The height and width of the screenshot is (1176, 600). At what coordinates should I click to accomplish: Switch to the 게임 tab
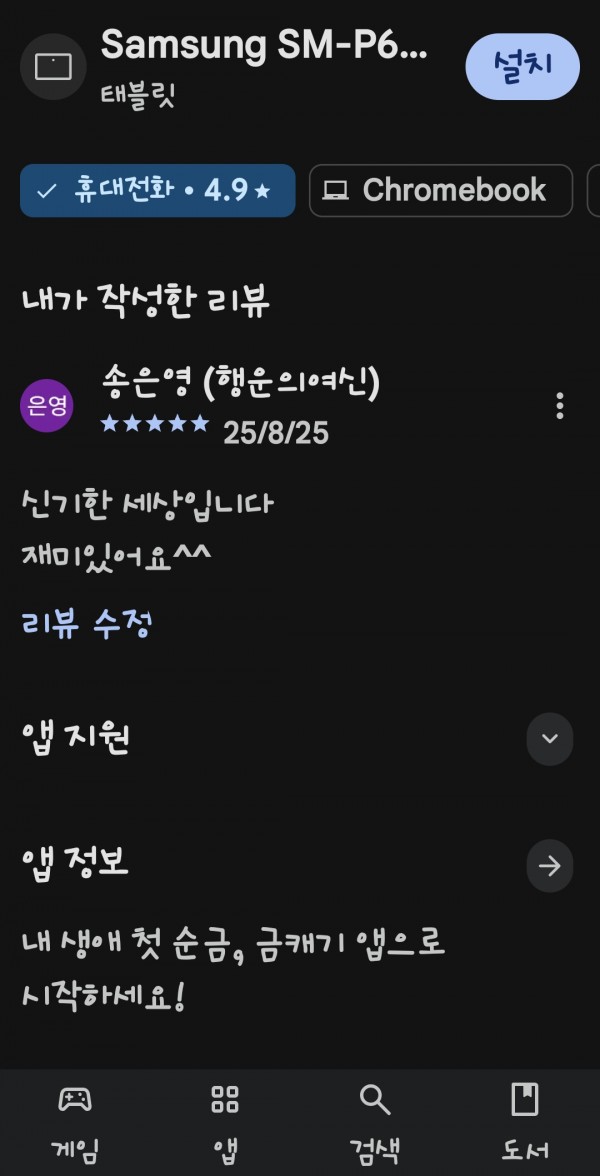click(x=75, y=1122)
